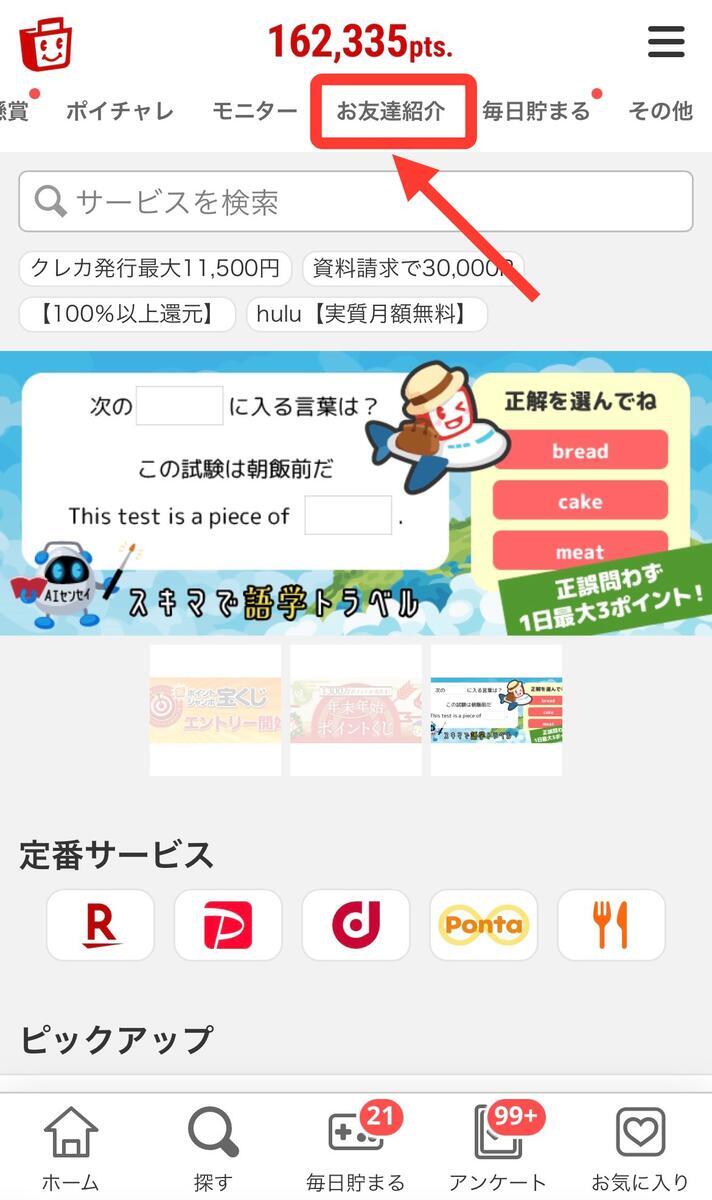This screenshot has height=1200, width=712.
Task: Select the hulu【実質月額無料】 chip
Action: [x=367, y=314]
